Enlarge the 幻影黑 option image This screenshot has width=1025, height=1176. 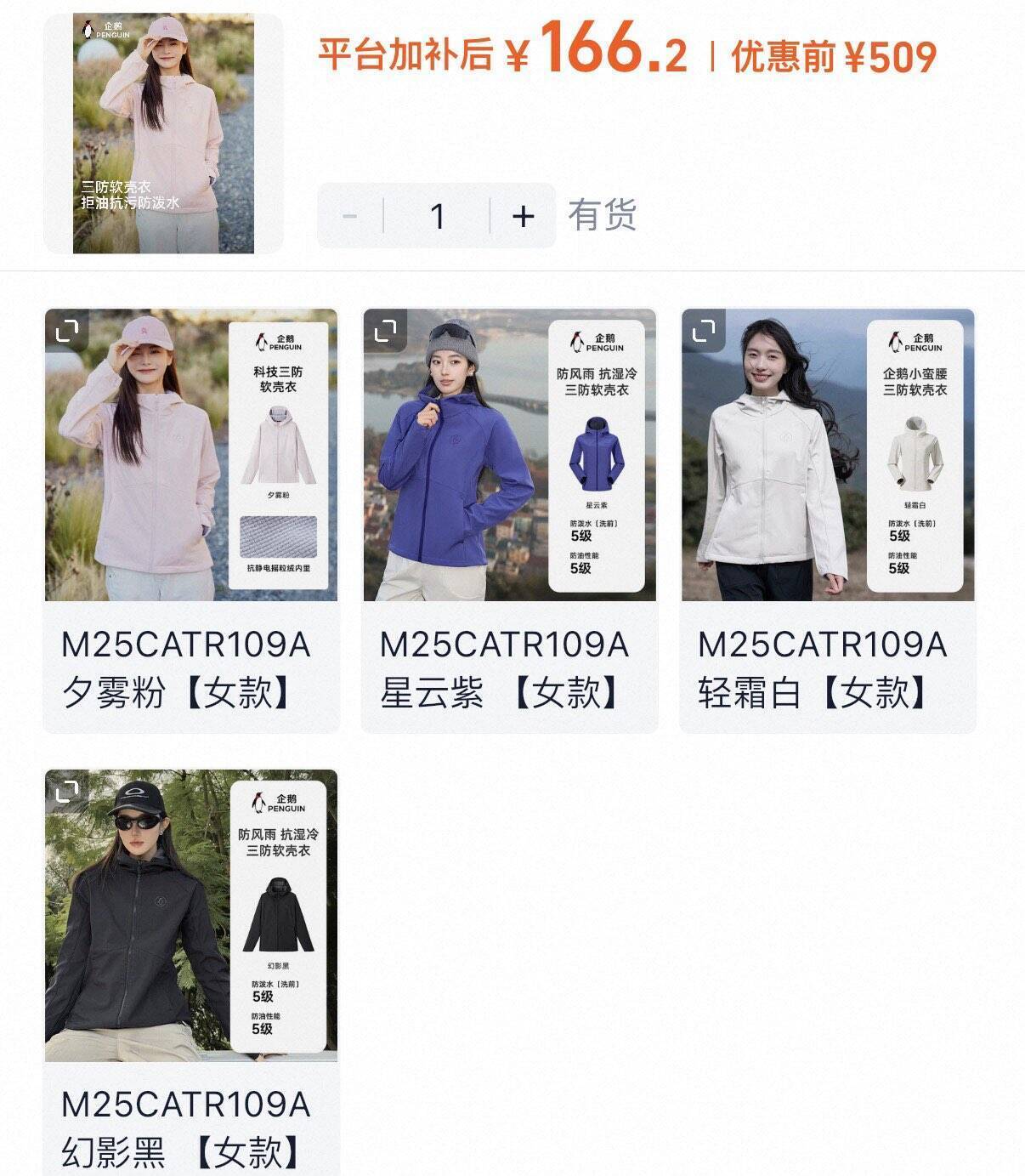67,792
